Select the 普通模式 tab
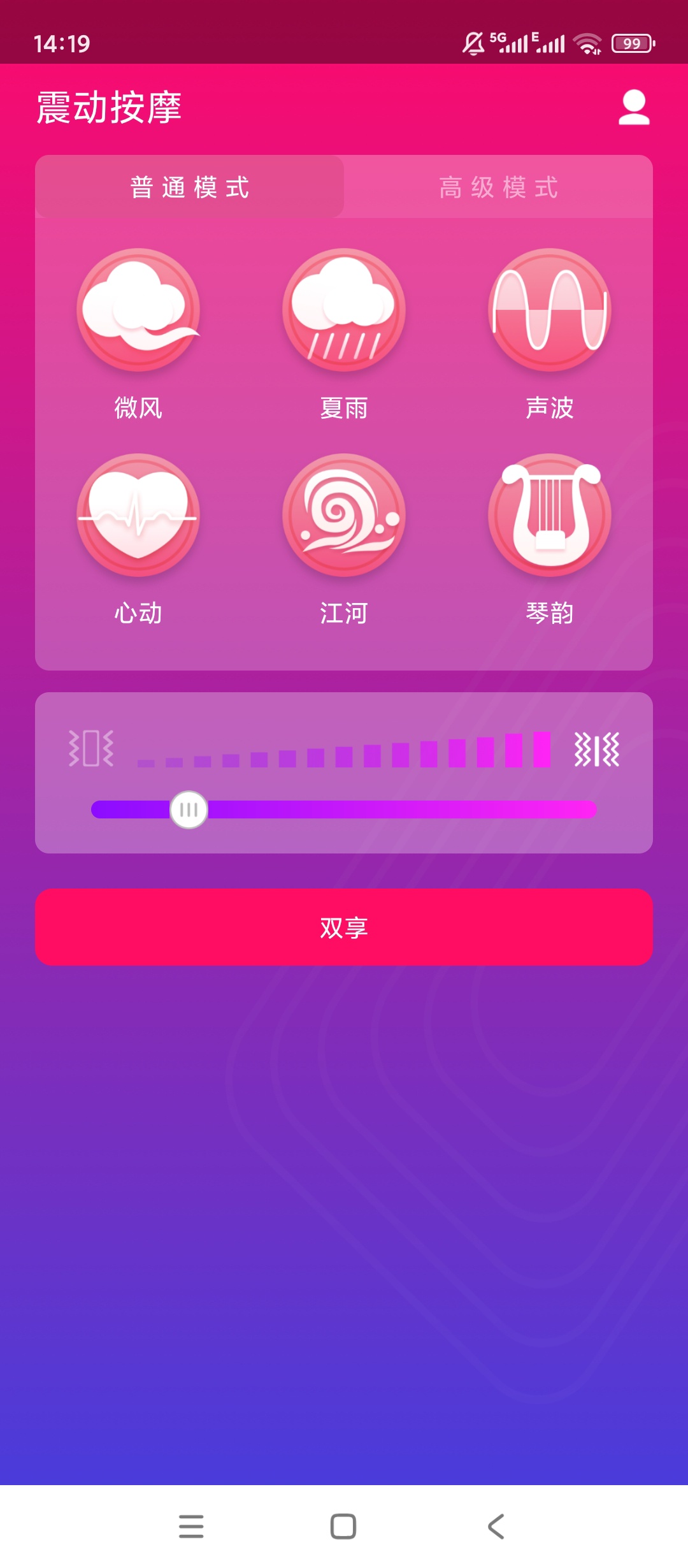This screenshot has width=688, height=1568. [190, 187]
